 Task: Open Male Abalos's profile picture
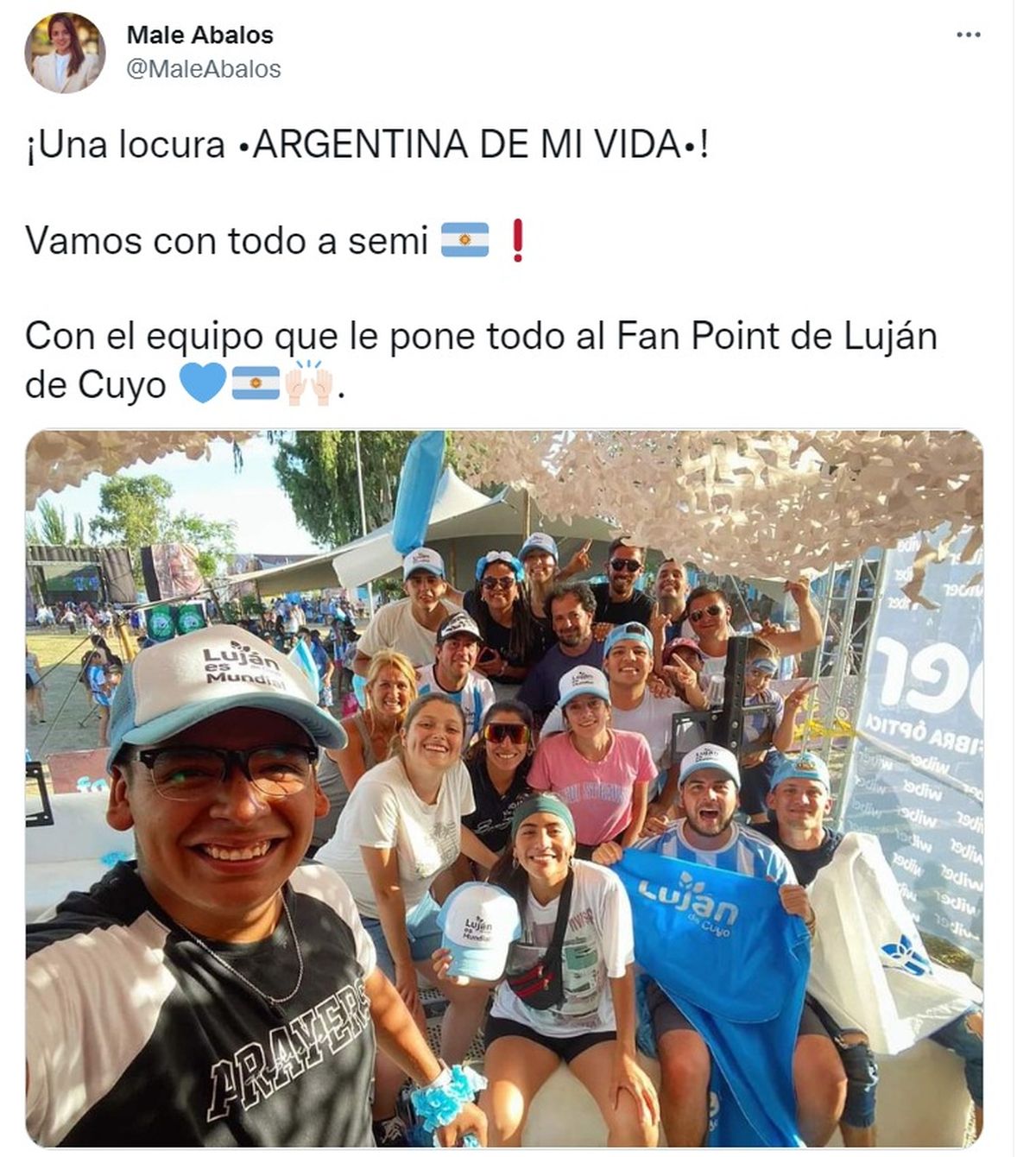pos(65,53)
